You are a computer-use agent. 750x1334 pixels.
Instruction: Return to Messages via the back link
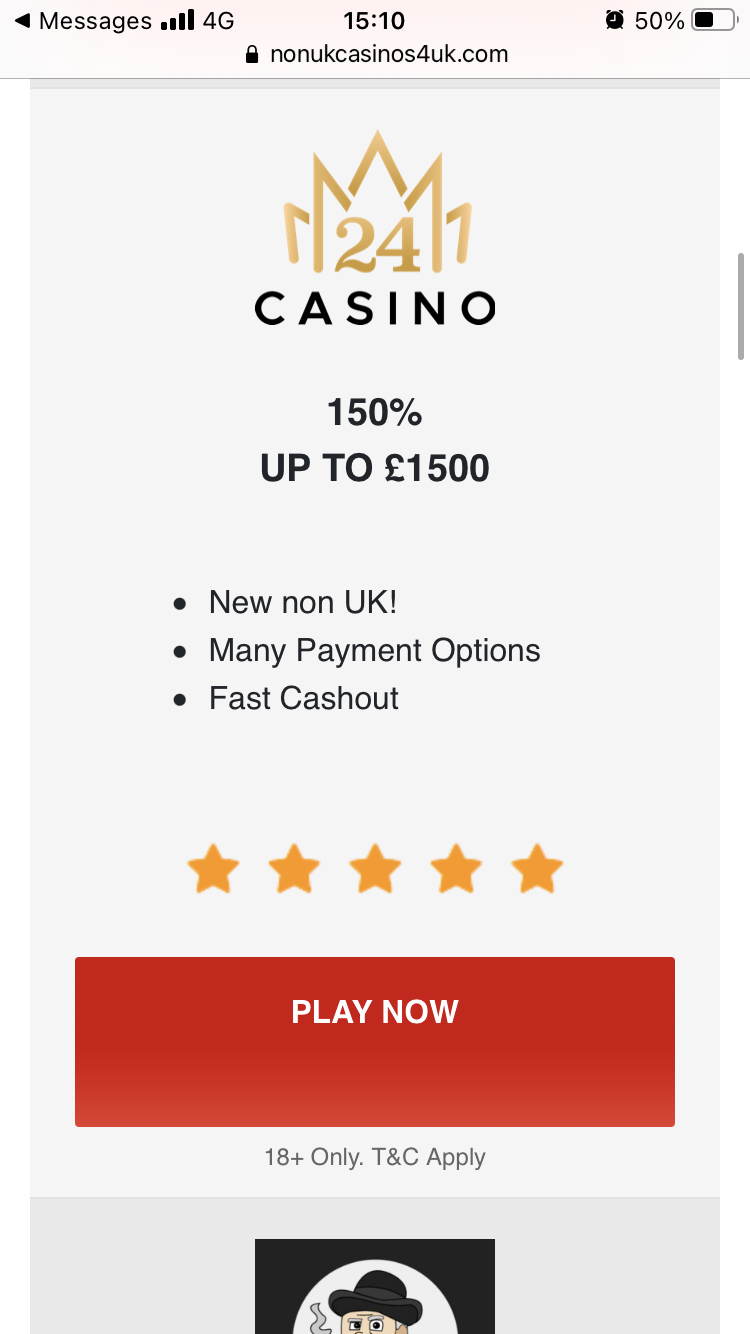pyautogui.click(x=83, y=20)
